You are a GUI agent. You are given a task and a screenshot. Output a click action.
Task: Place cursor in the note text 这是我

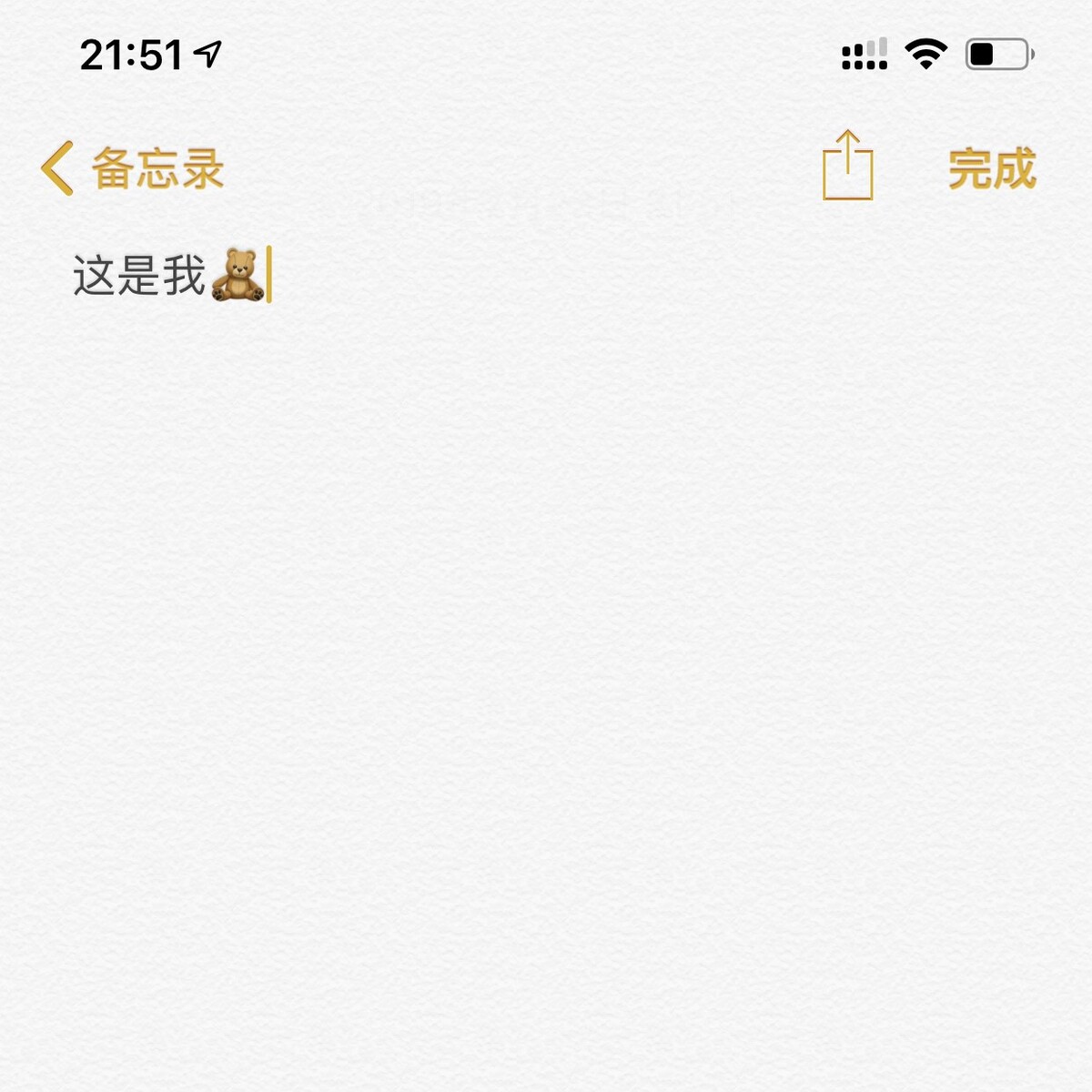[x=139, y=276]
